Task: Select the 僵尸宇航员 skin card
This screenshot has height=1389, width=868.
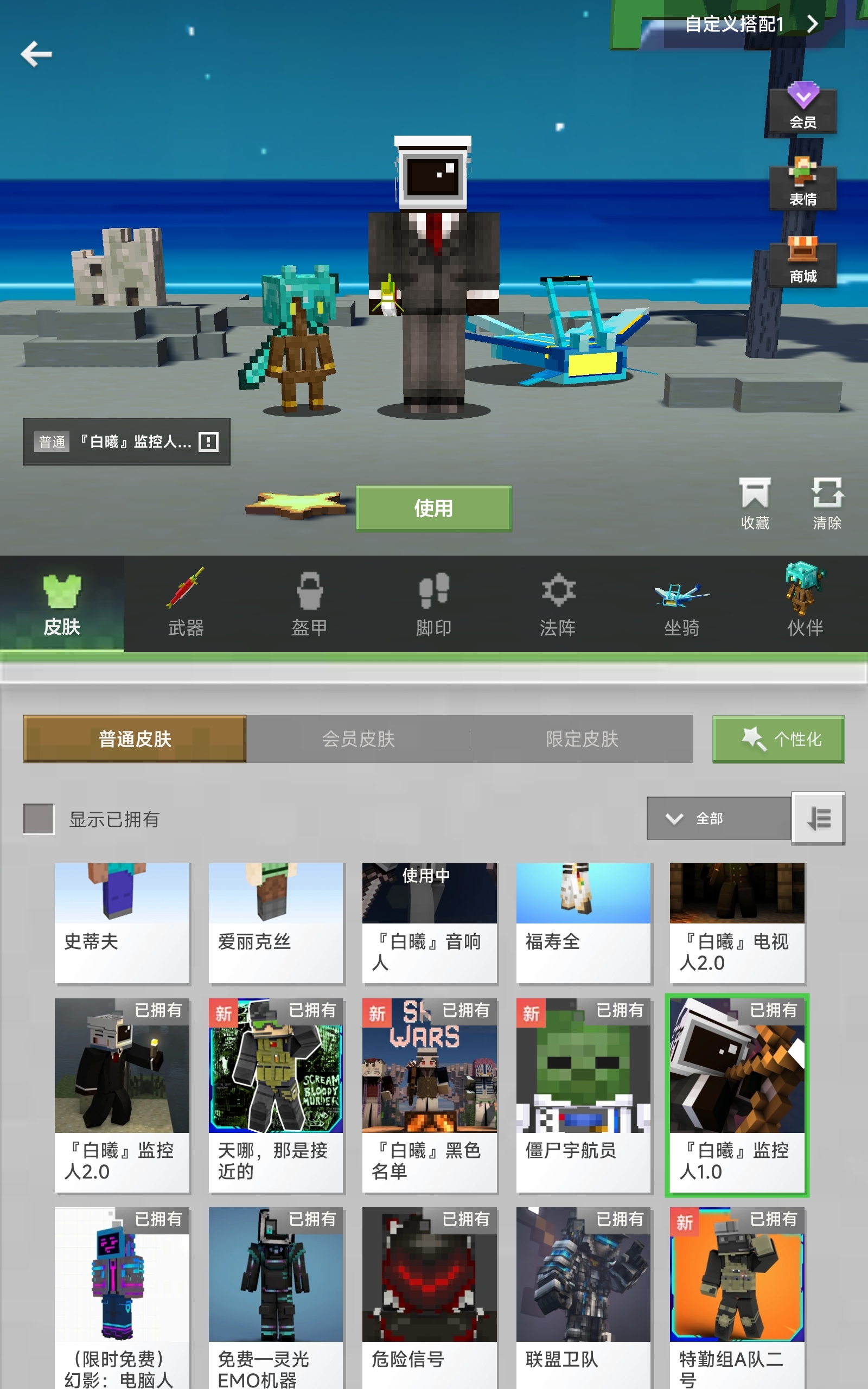Action: pyautogui.click(x=583, y=1095)
